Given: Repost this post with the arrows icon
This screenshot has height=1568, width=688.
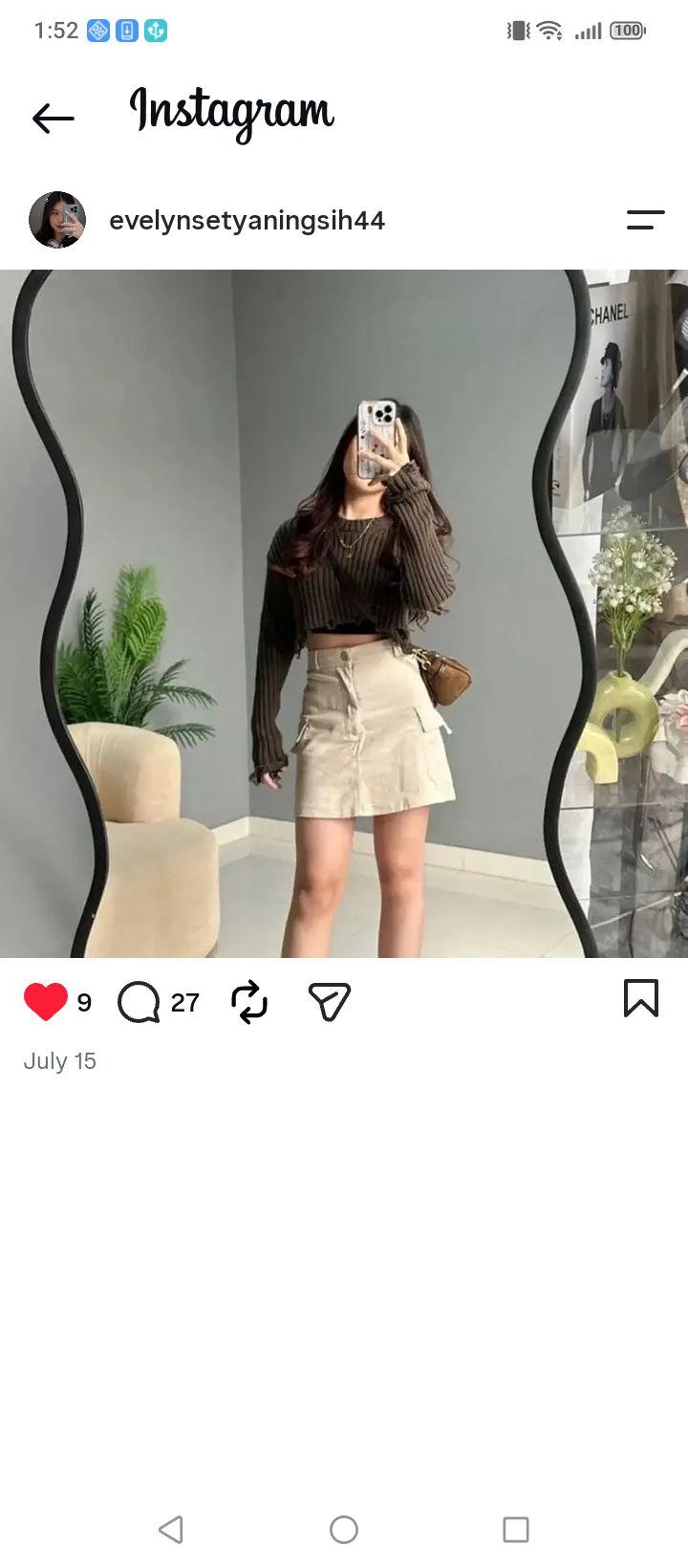Looking at the screenshot, I should click(249, 1002).
